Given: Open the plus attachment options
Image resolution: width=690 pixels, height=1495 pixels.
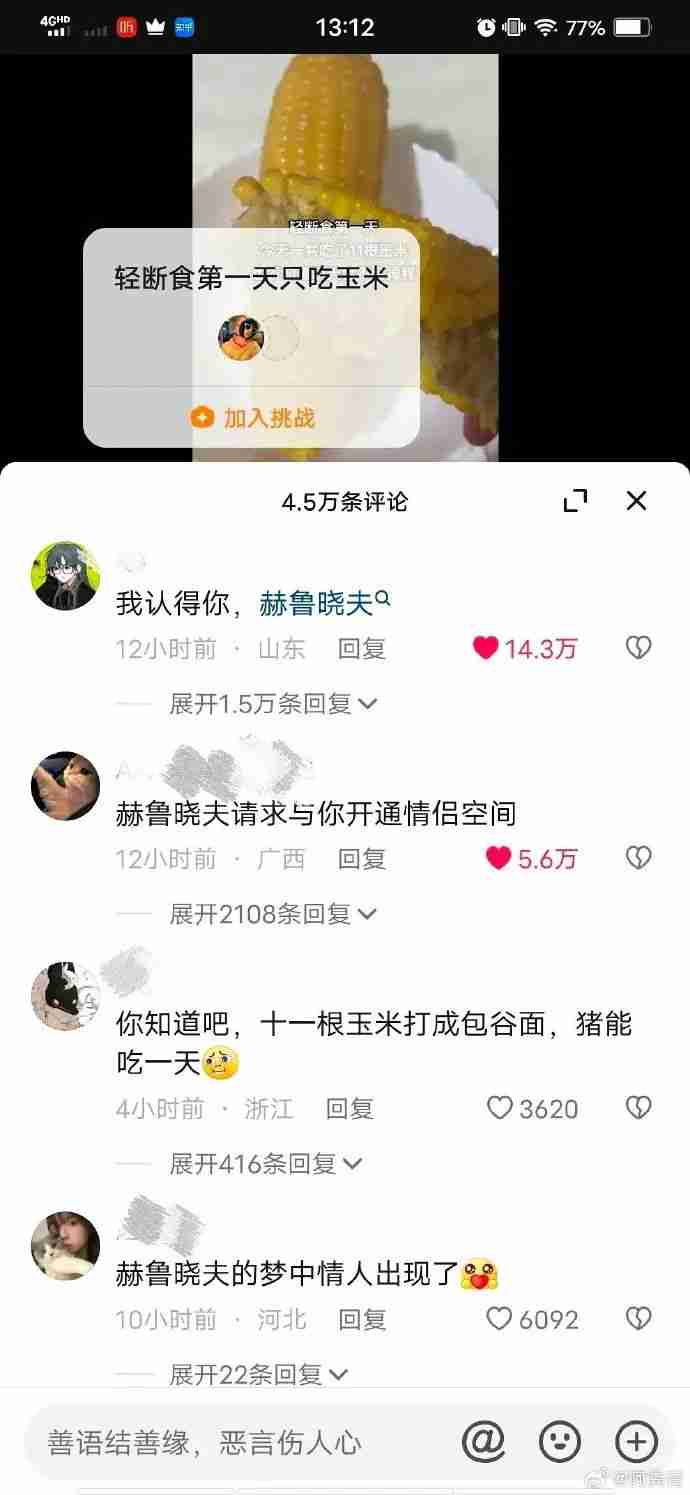Looking at the screenshot, I should [x=636, y=1442].
